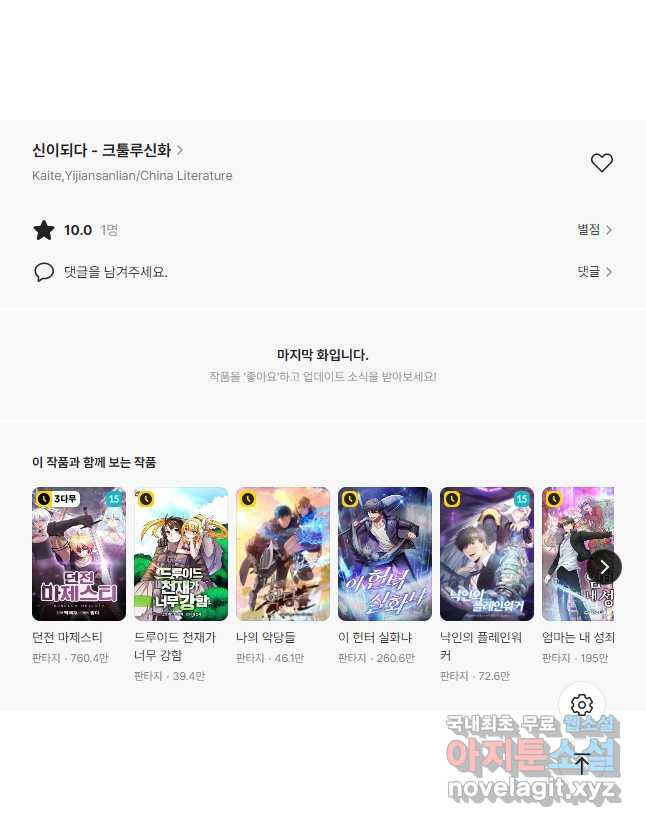Jump back to the top of the page
This screenshot has width=646, height=827.
[582, 764]
